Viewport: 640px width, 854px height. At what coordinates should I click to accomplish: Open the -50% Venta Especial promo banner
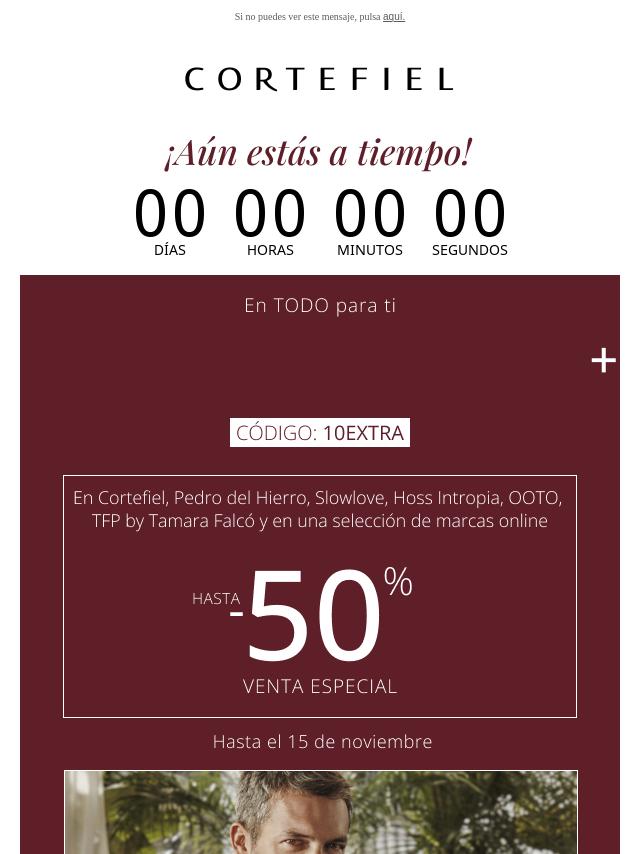[x=320, y=596]
